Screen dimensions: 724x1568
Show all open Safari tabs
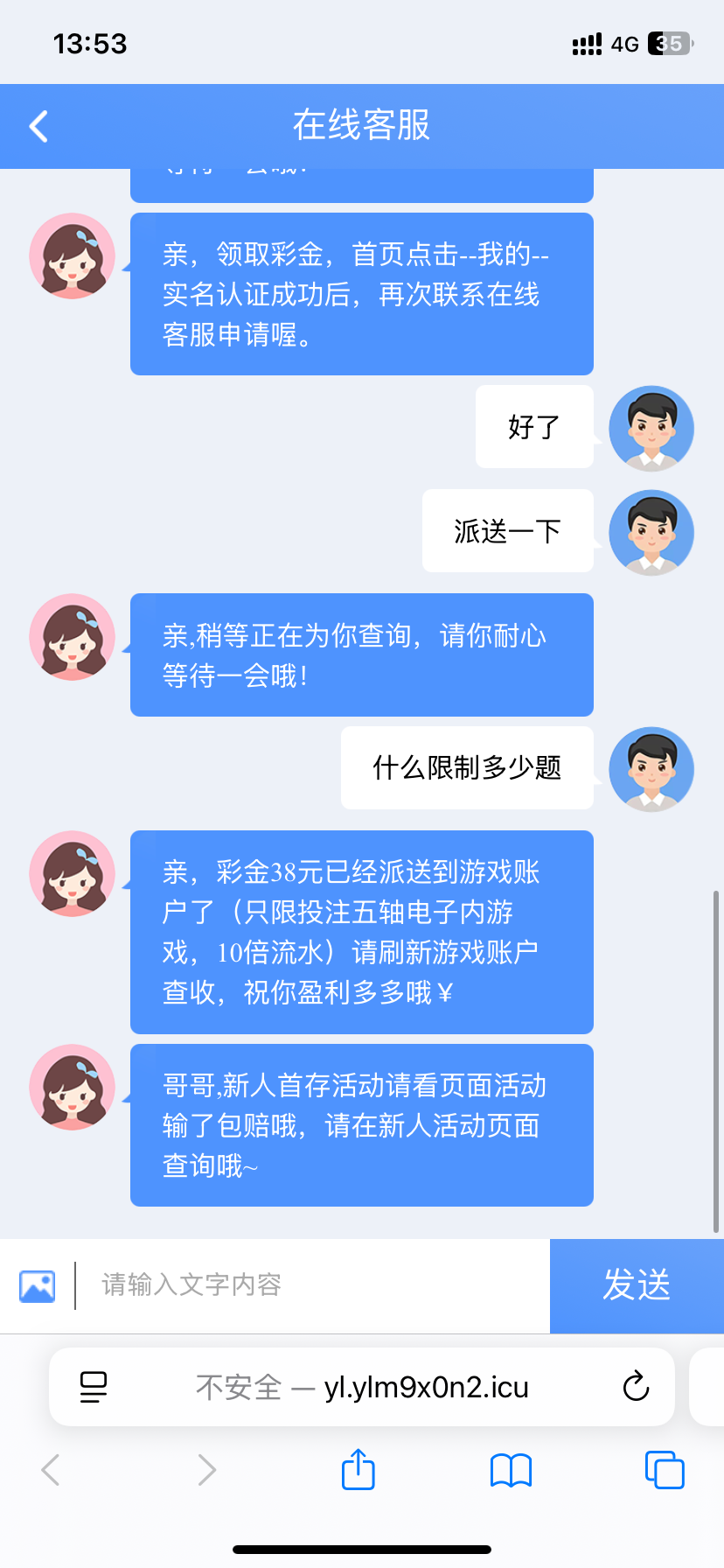coord(665,1470)
